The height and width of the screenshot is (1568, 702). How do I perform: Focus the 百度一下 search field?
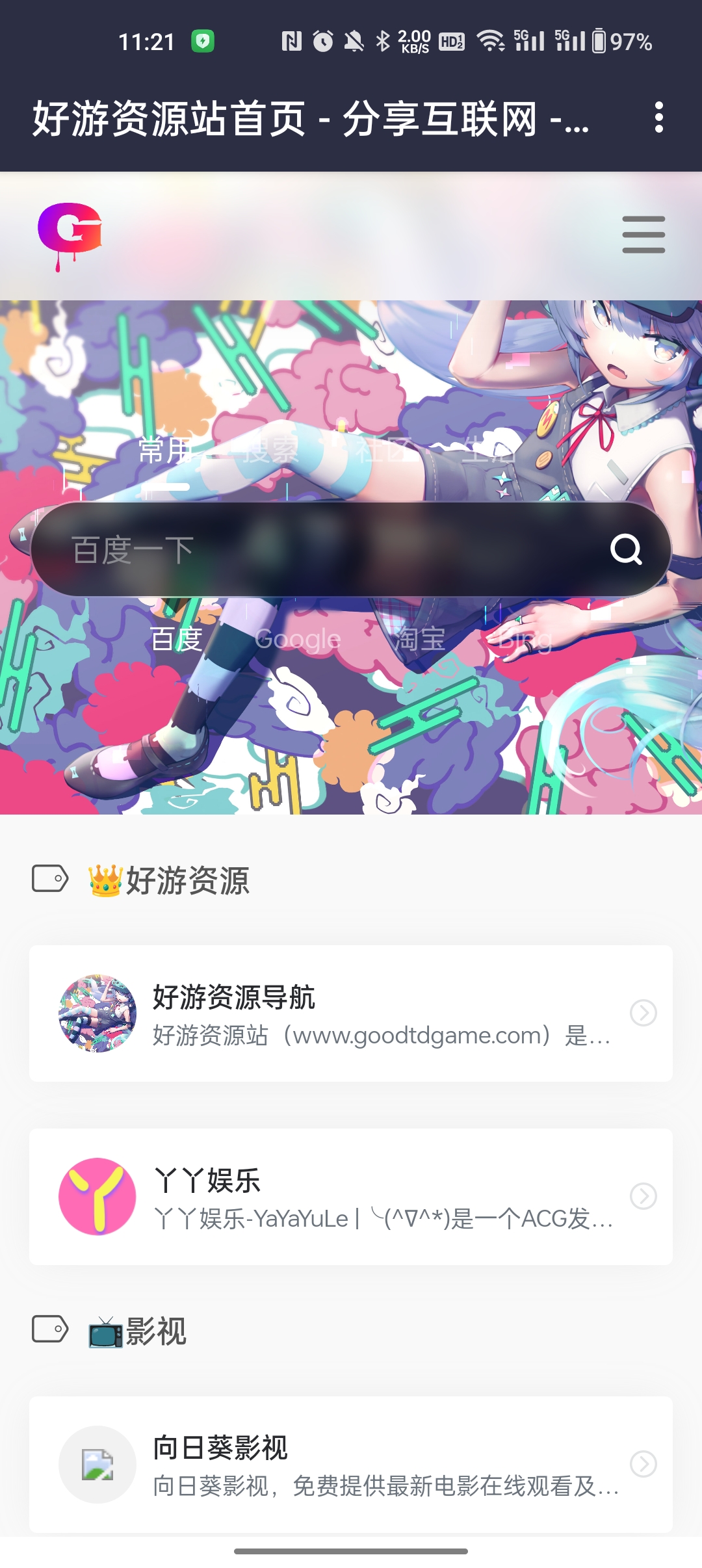click(325, 550)
